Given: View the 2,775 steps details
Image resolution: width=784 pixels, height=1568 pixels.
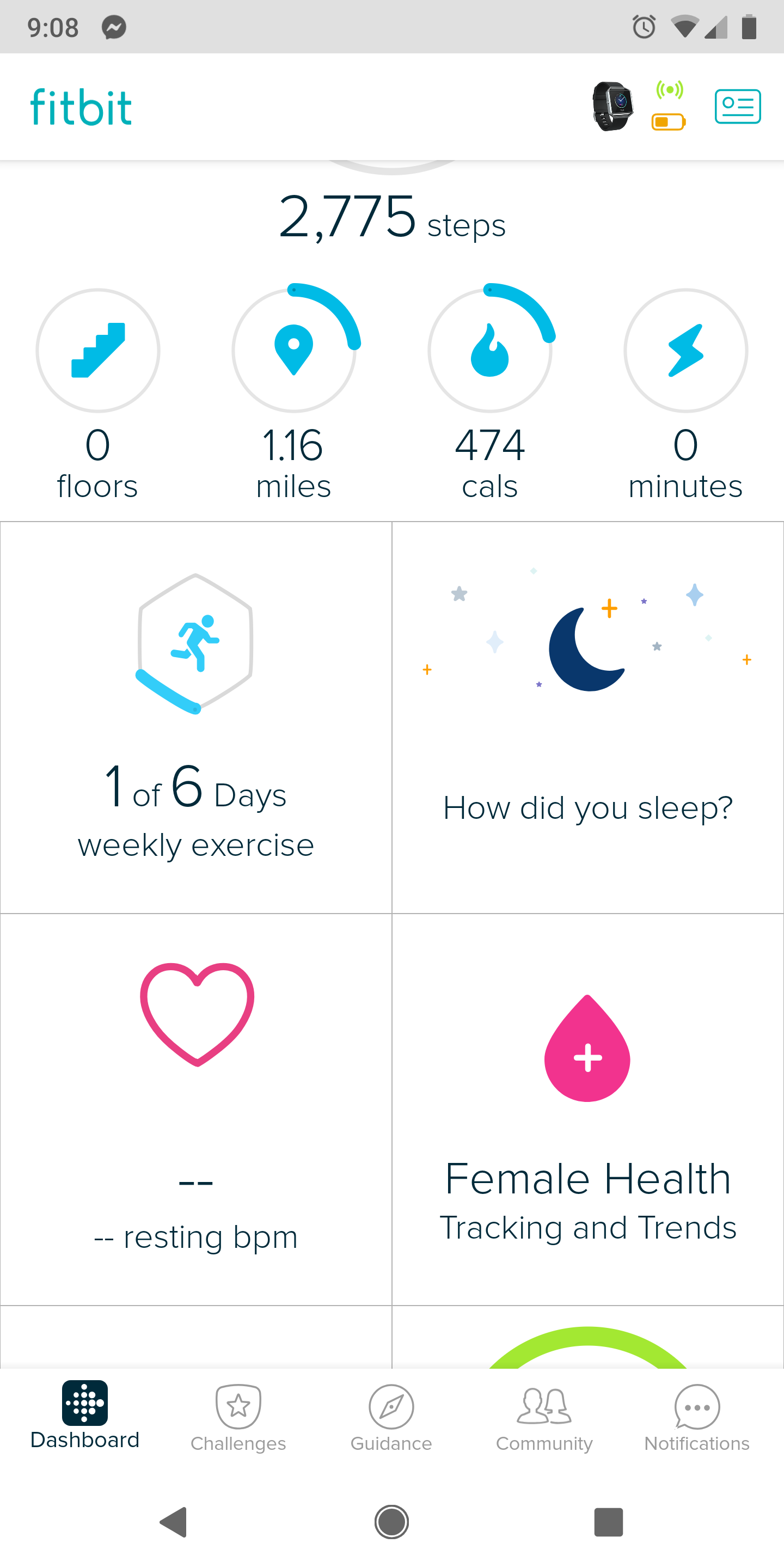Looking at the screenshot, I should pyautogui.click(x=392, y=217).
